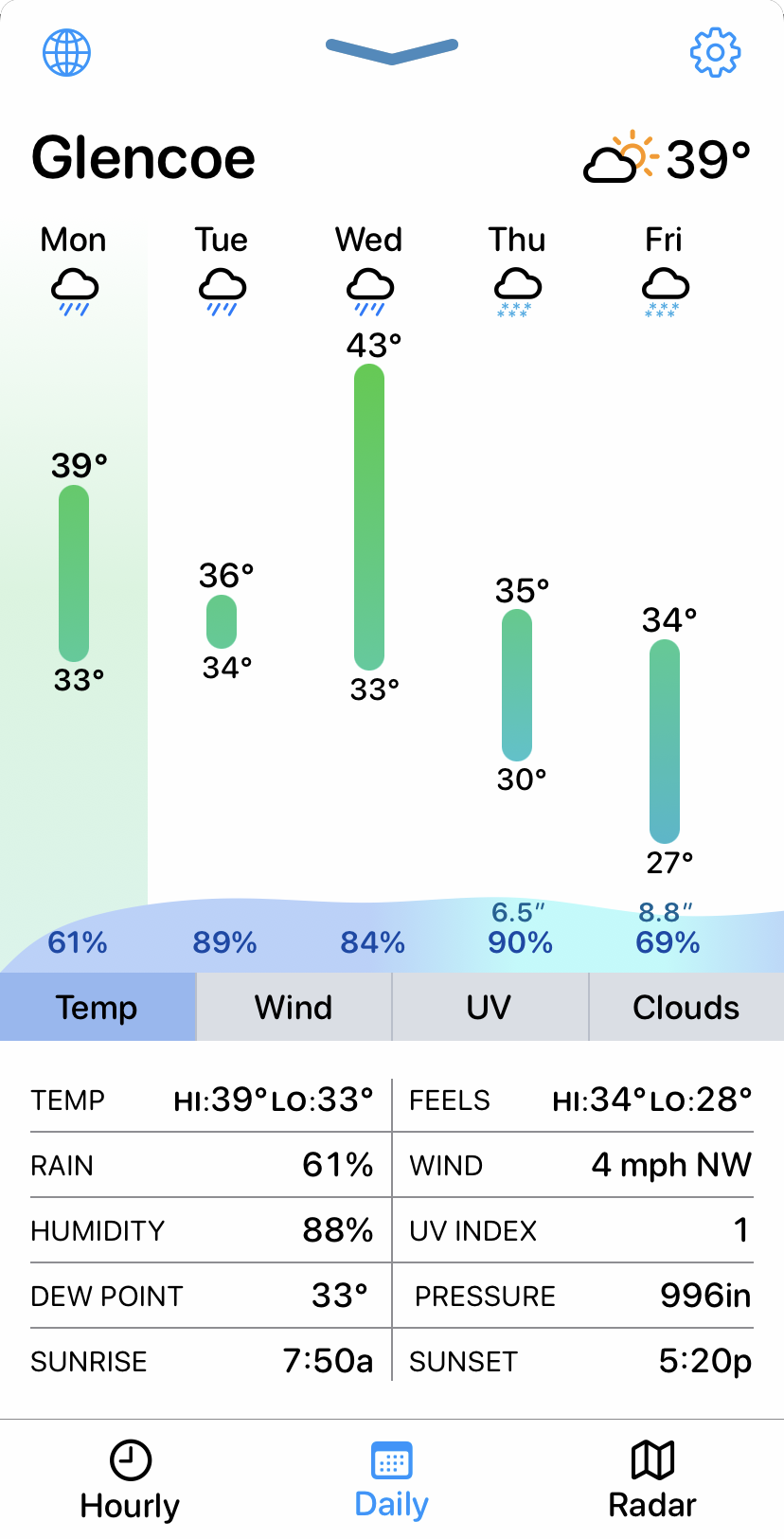Open the globe locations icon
Image resolution: width=784 pixels, height=1539 pixels.
click(67, 52)
